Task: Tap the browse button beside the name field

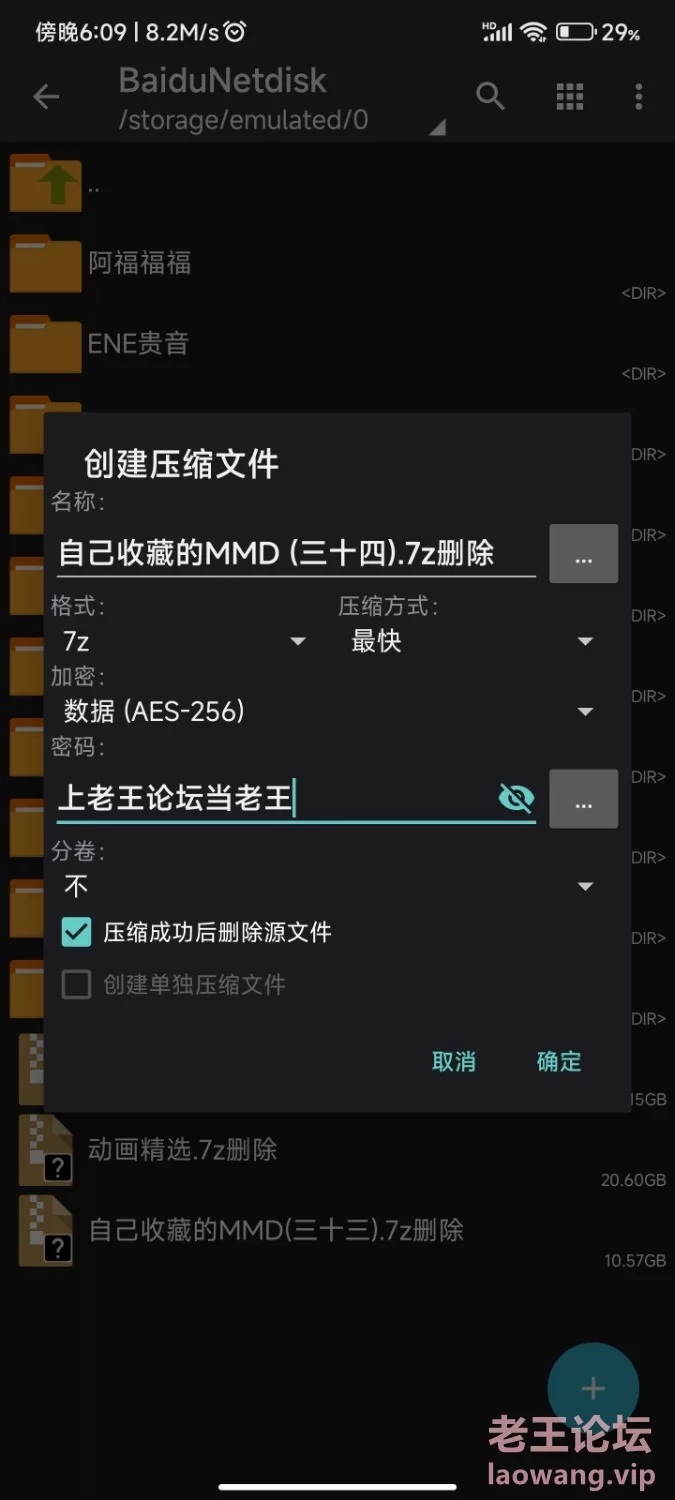Action: click(584, 554)
